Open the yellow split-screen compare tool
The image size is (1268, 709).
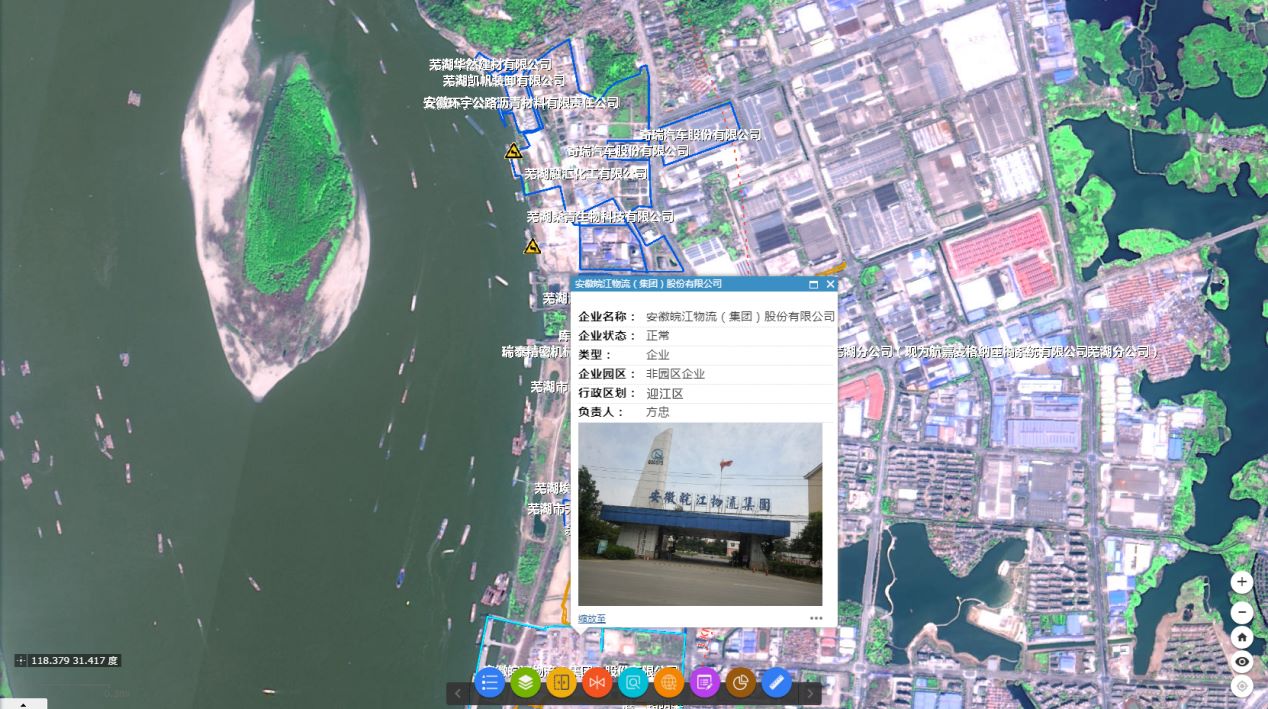coord(561,683)
